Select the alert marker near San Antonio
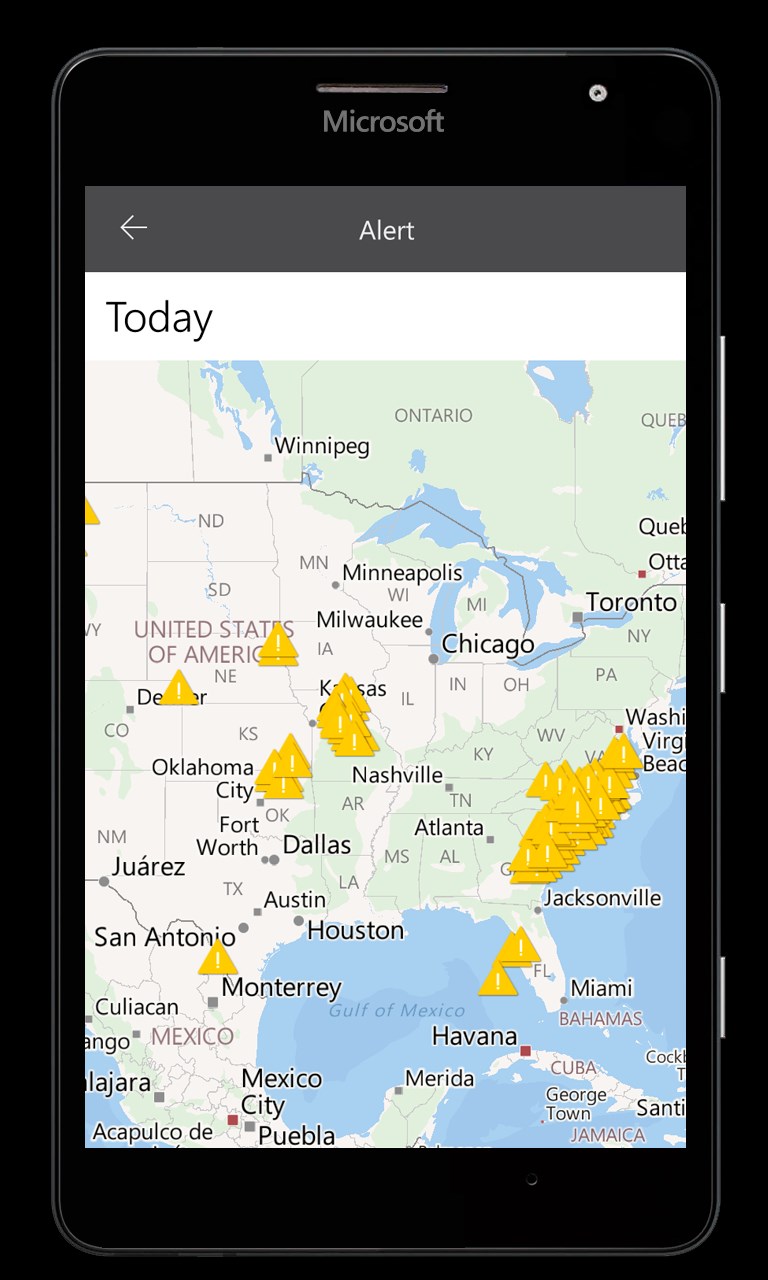Screen dimensions: 768x1280 point(217,958)
